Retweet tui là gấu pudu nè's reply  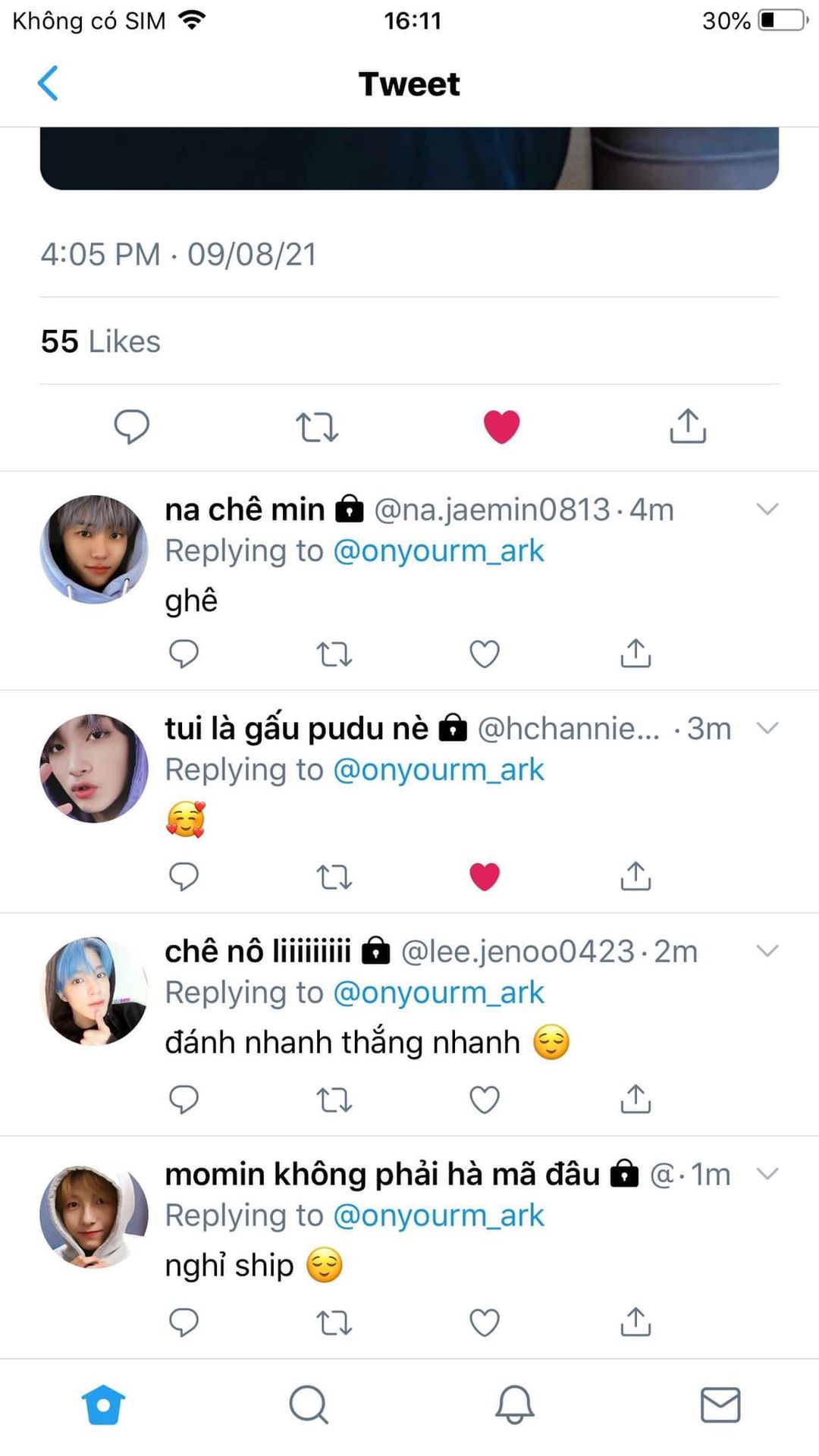pos(334,877)
